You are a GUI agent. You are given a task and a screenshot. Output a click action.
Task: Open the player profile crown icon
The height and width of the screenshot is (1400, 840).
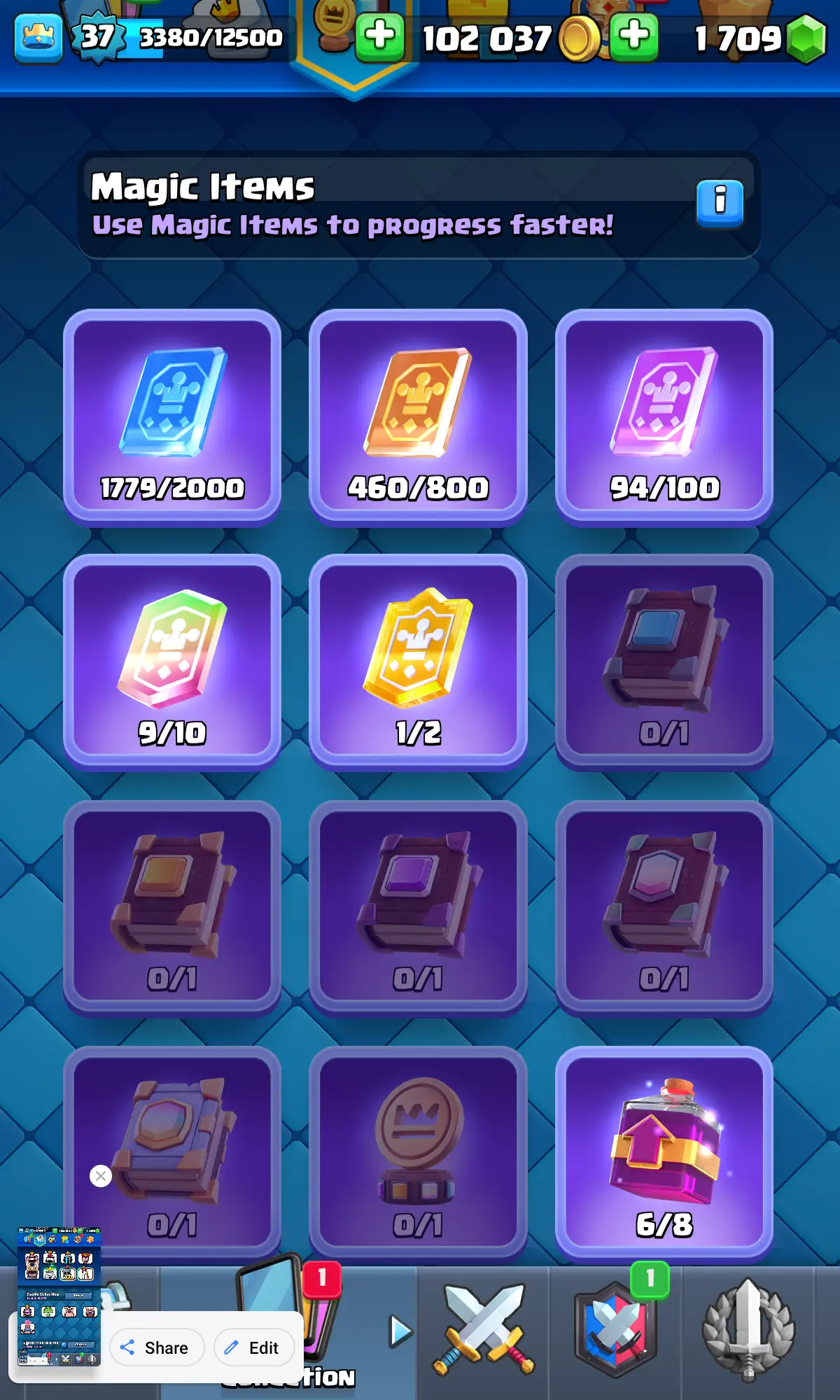click(x=38, y=38)
